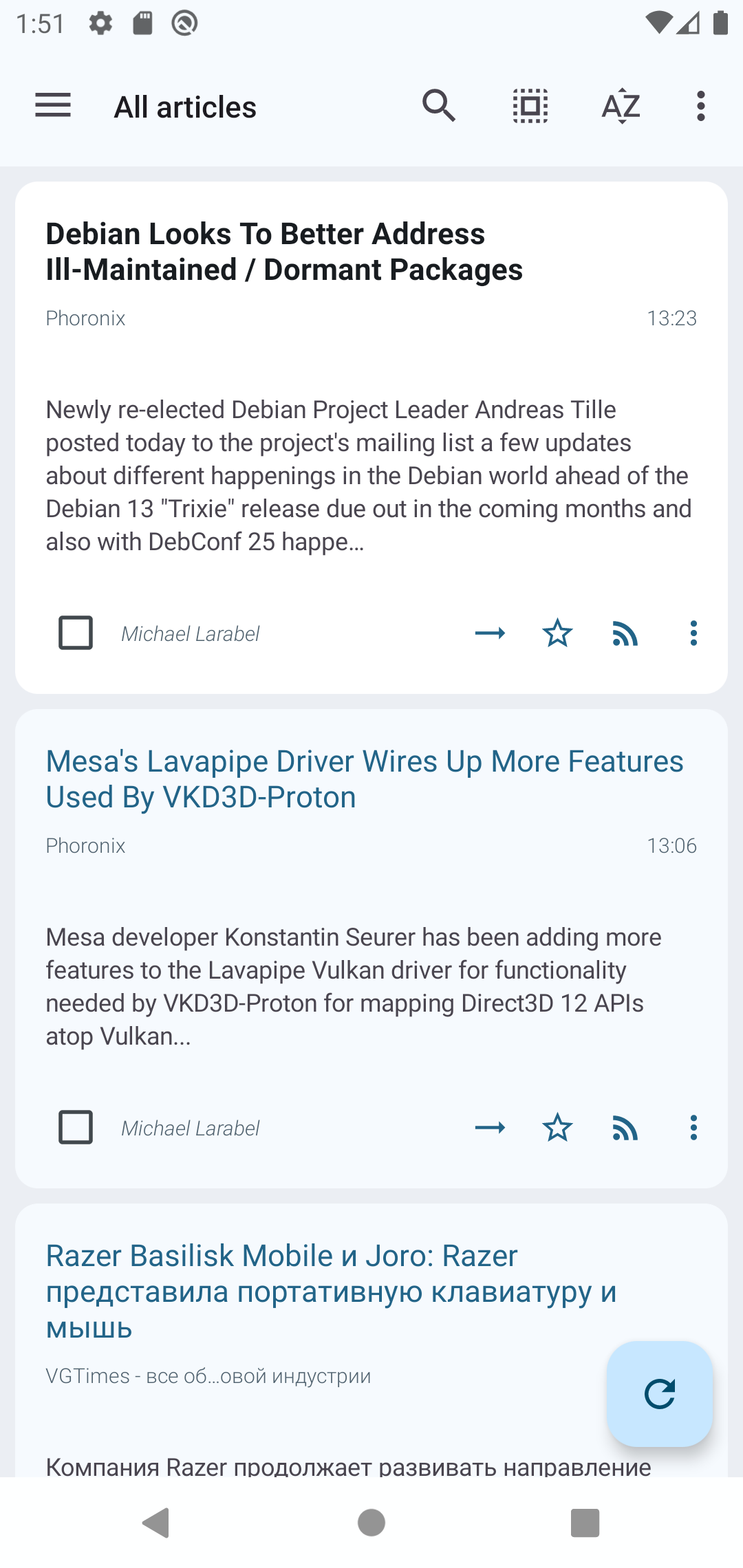
Task: Star the Mesa's Lavapipe Driver article
Action: point(557,1127)
